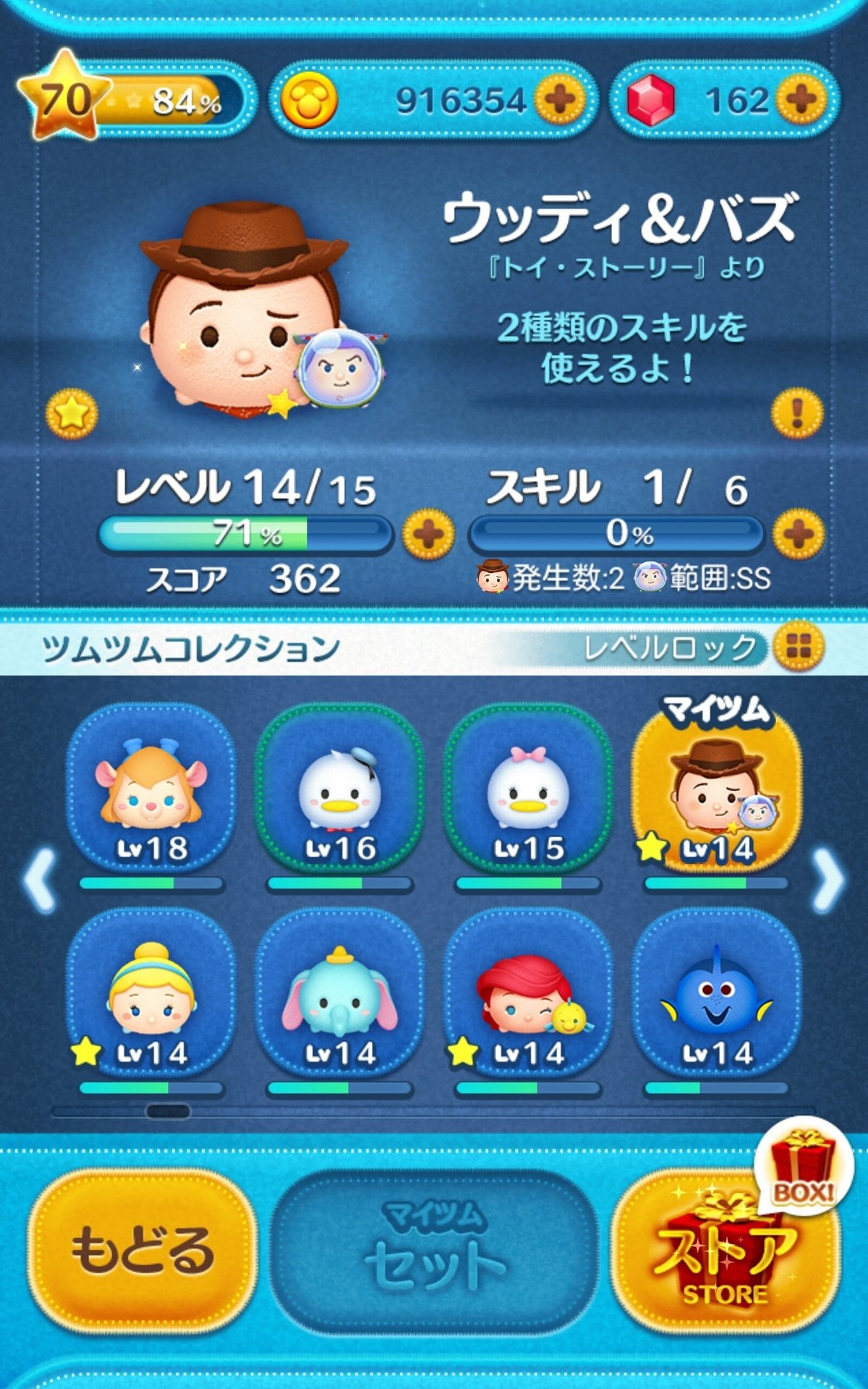This screenshot has width=868, height=1389.
Task: Tap the plus button beside the skill bar
Action: pos(799,535)
